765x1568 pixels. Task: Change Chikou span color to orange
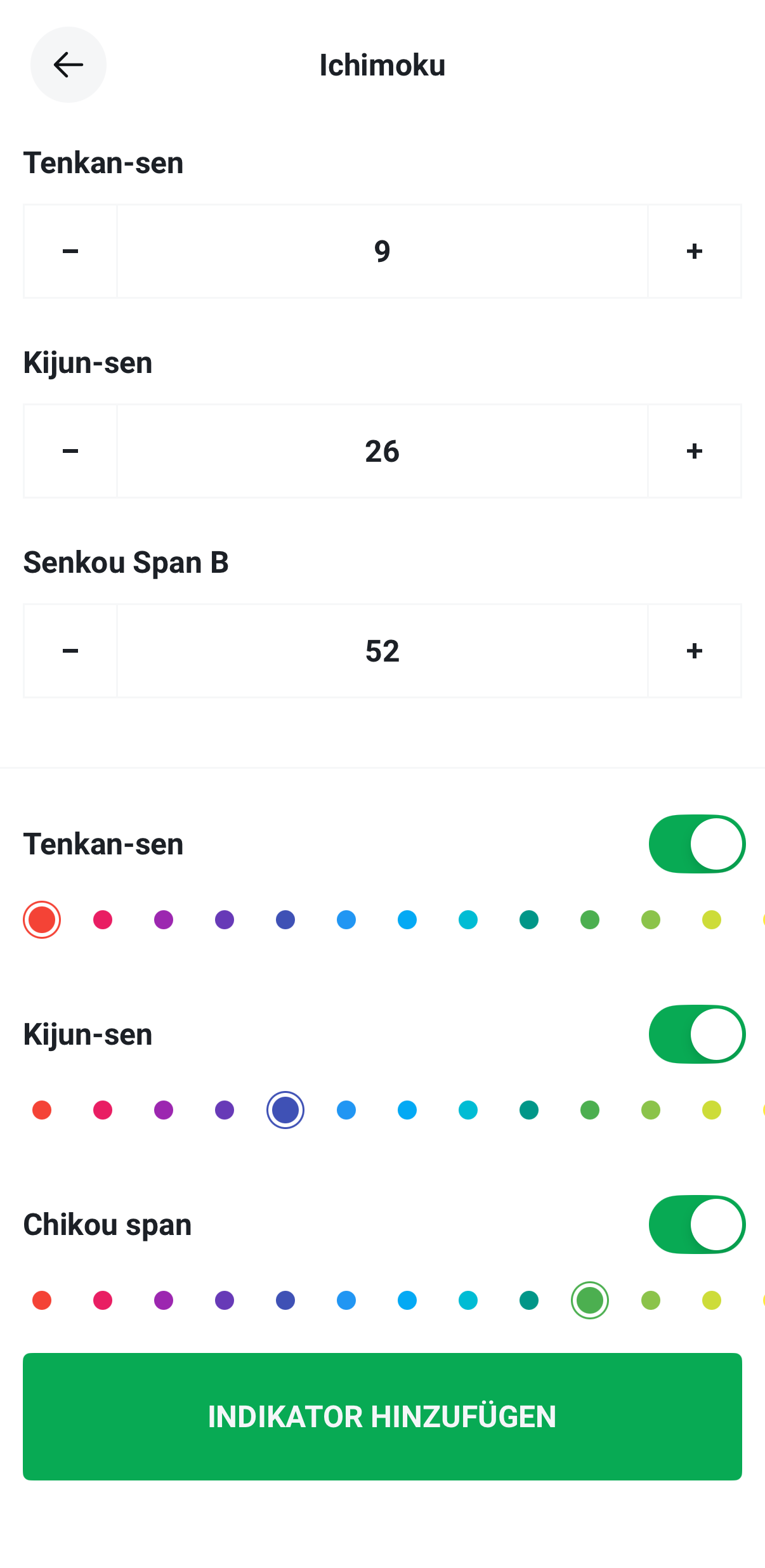42,1300
